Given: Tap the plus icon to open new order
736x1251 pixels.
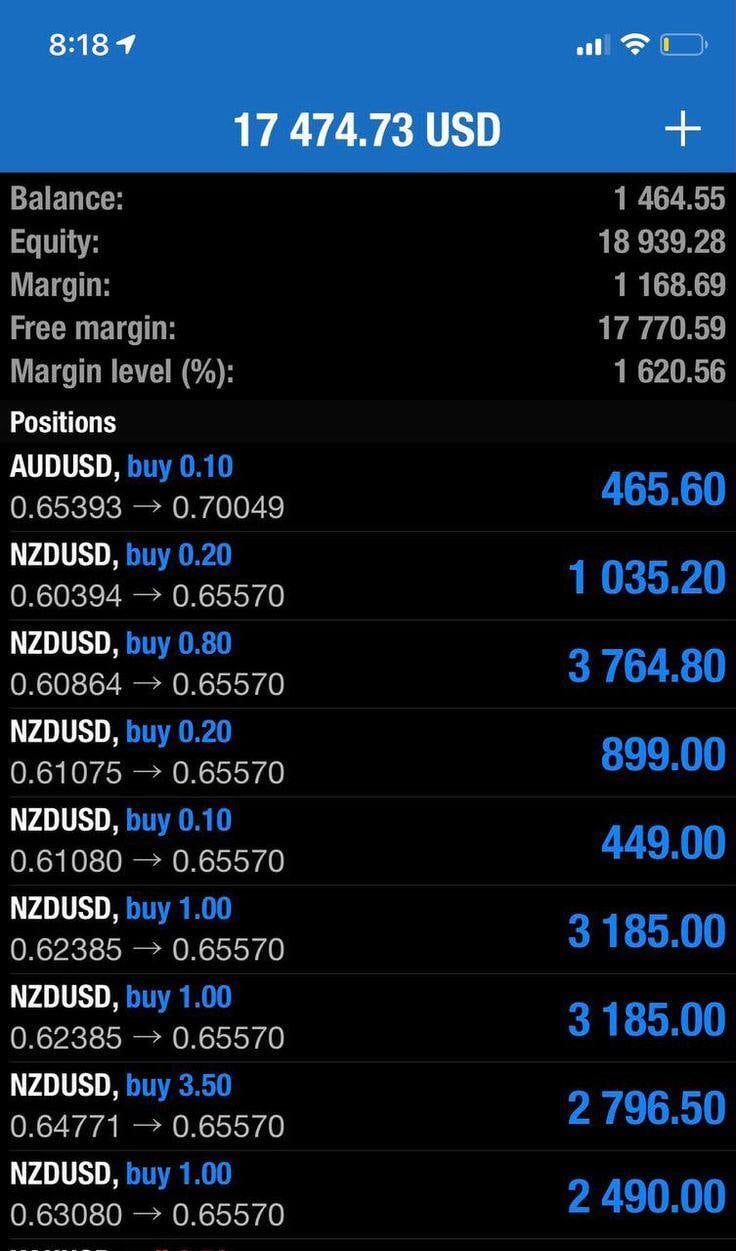Looking at the screenshot, I should [x=684, y=128].
